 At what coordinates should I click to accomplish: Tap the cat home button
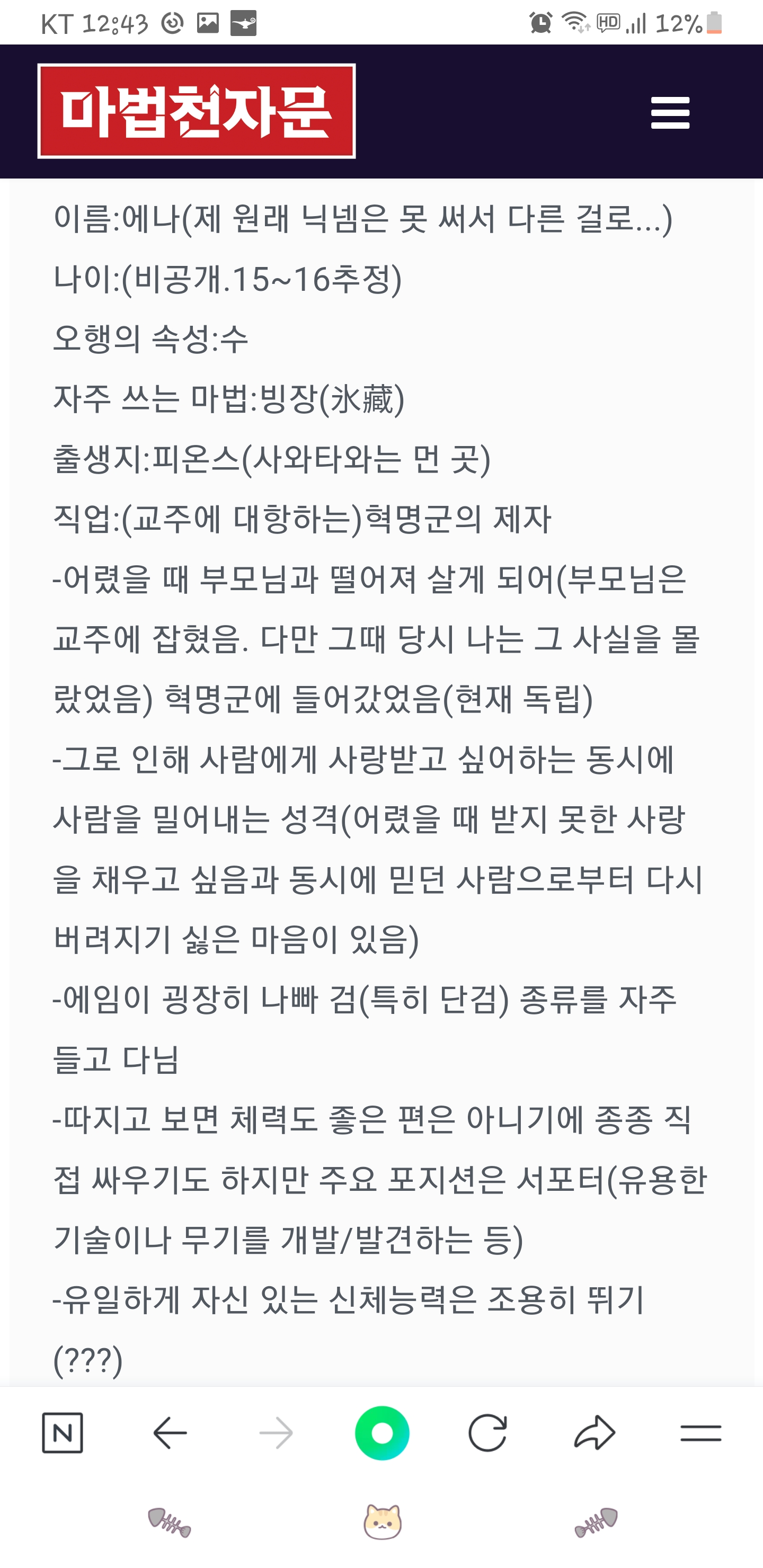point(382,1522)
